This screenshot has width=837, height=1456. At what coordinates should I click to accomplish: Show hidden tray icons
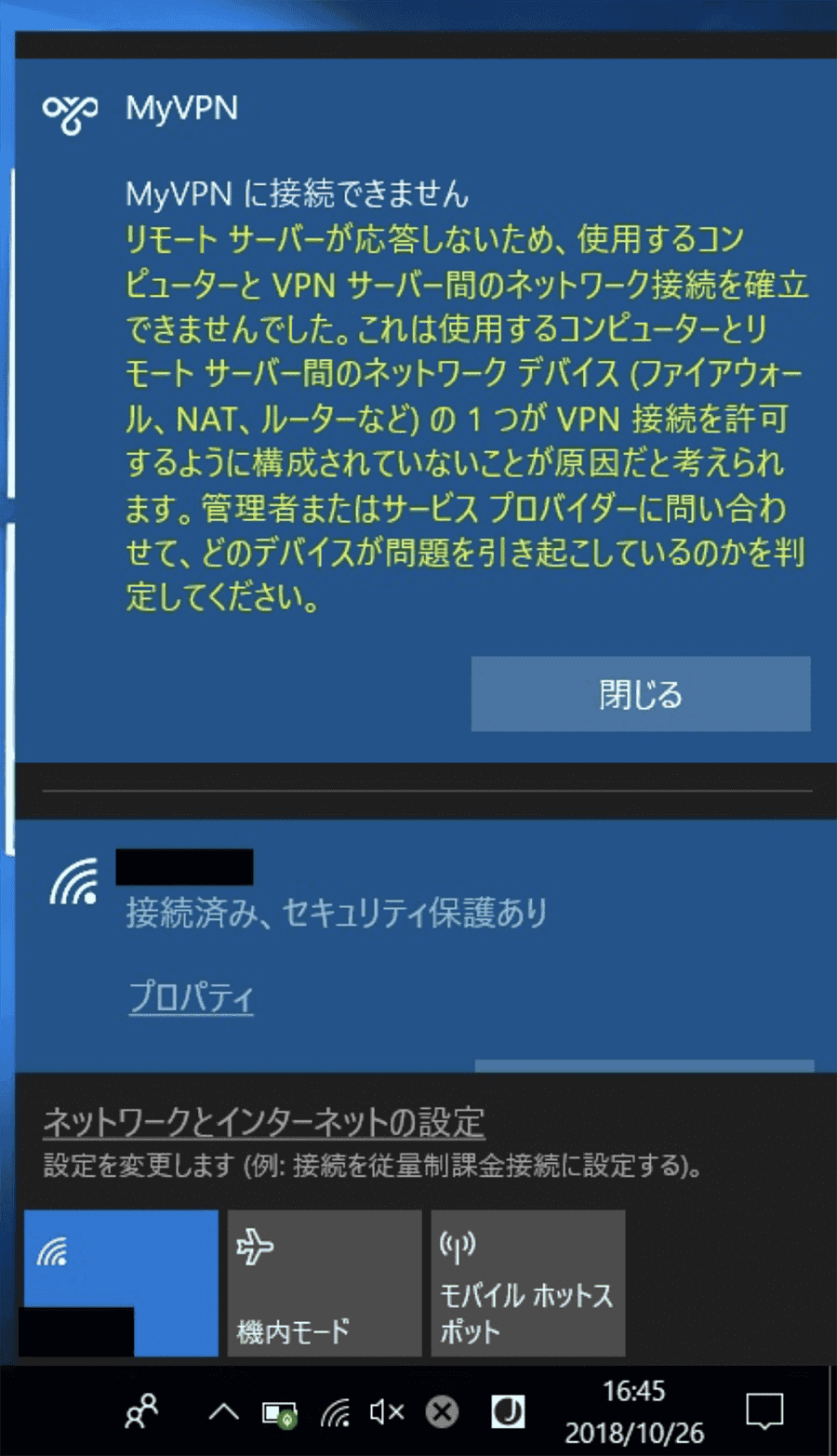click(223, 1412)
